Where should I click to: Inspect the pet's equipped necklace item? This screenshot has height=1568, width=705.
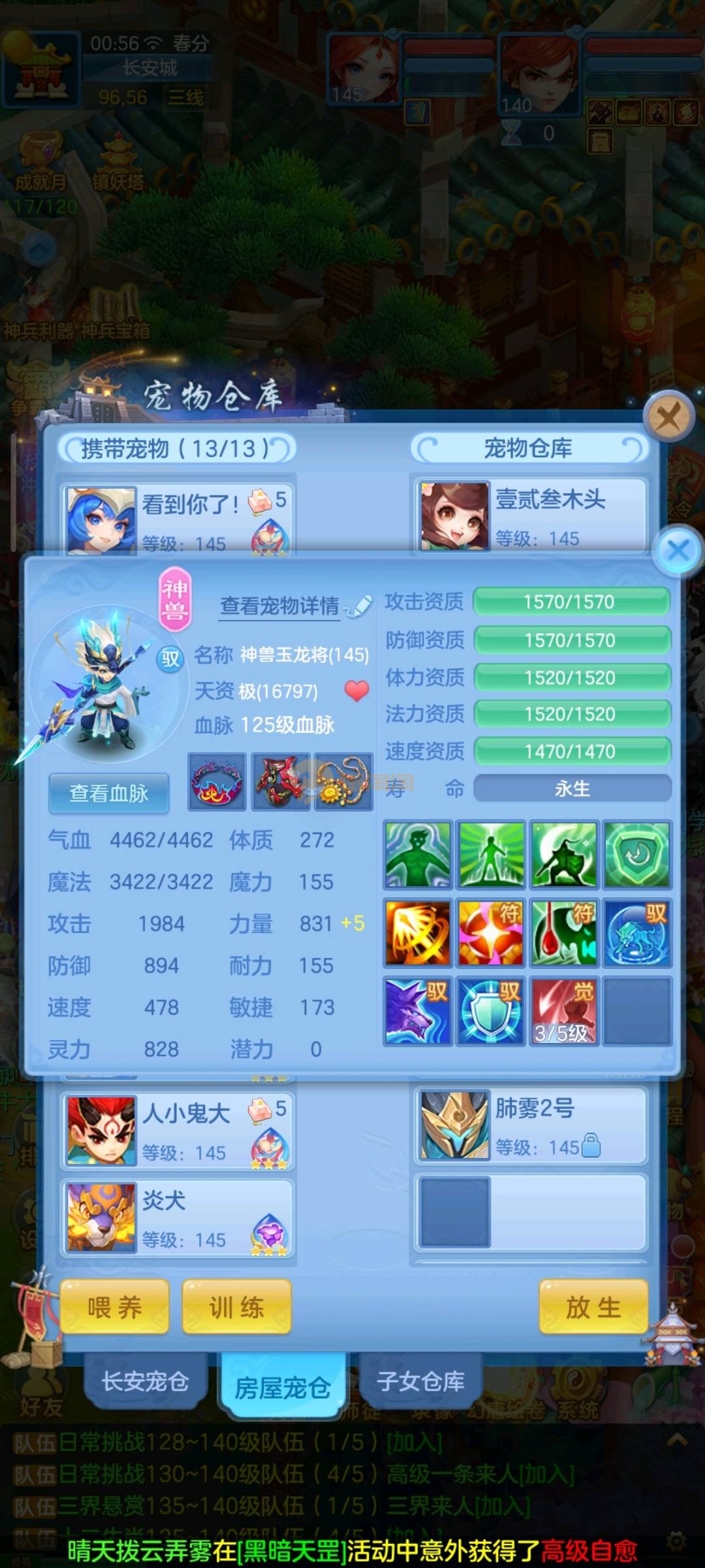(344, 782)
